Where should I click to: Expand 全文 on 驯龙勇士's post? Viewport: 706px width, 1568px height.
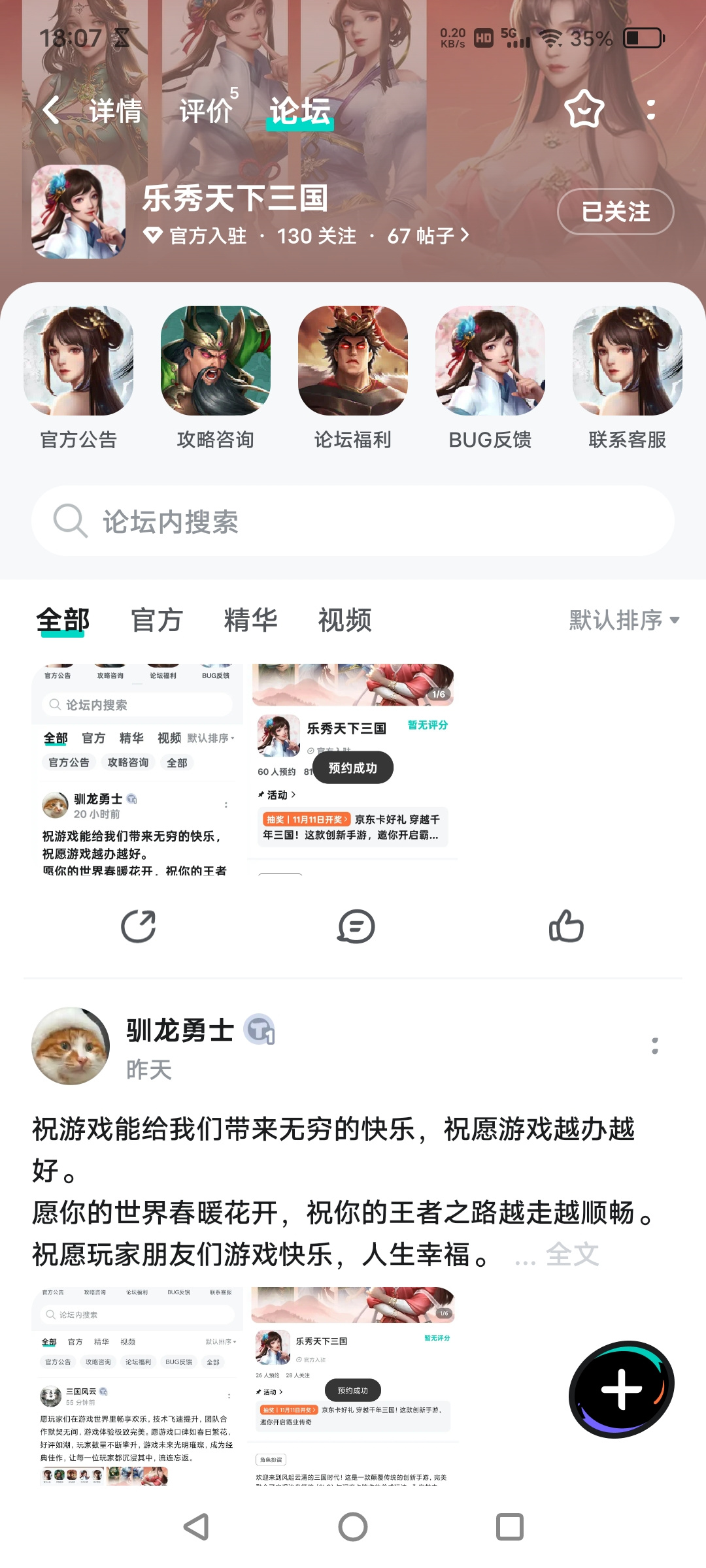coord(572,1254)
